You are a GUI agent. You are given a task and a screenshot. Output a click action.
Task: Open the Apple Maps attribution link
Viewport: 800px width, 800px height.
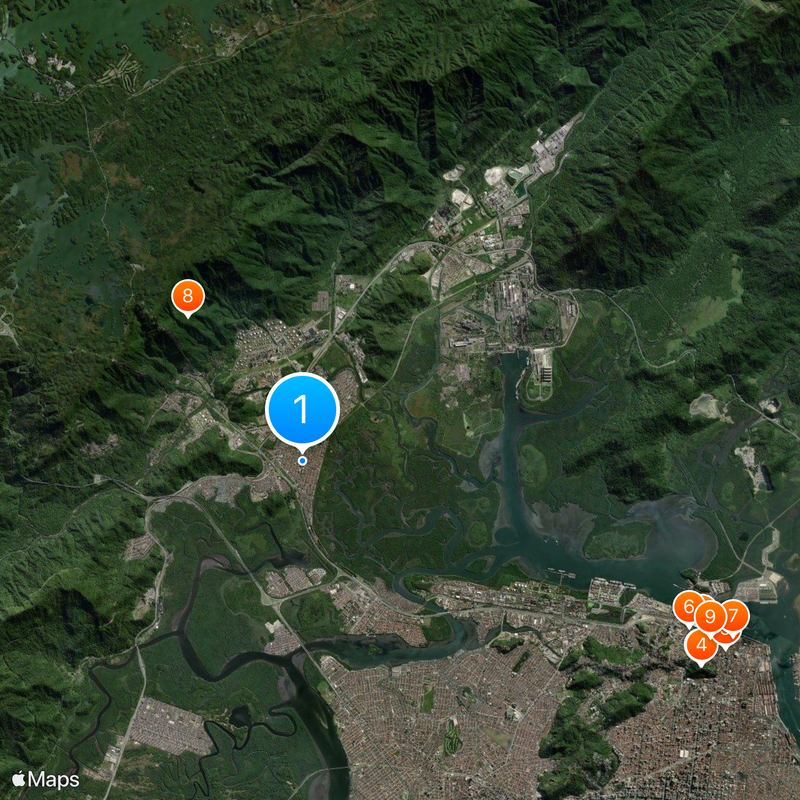point(45,779)
